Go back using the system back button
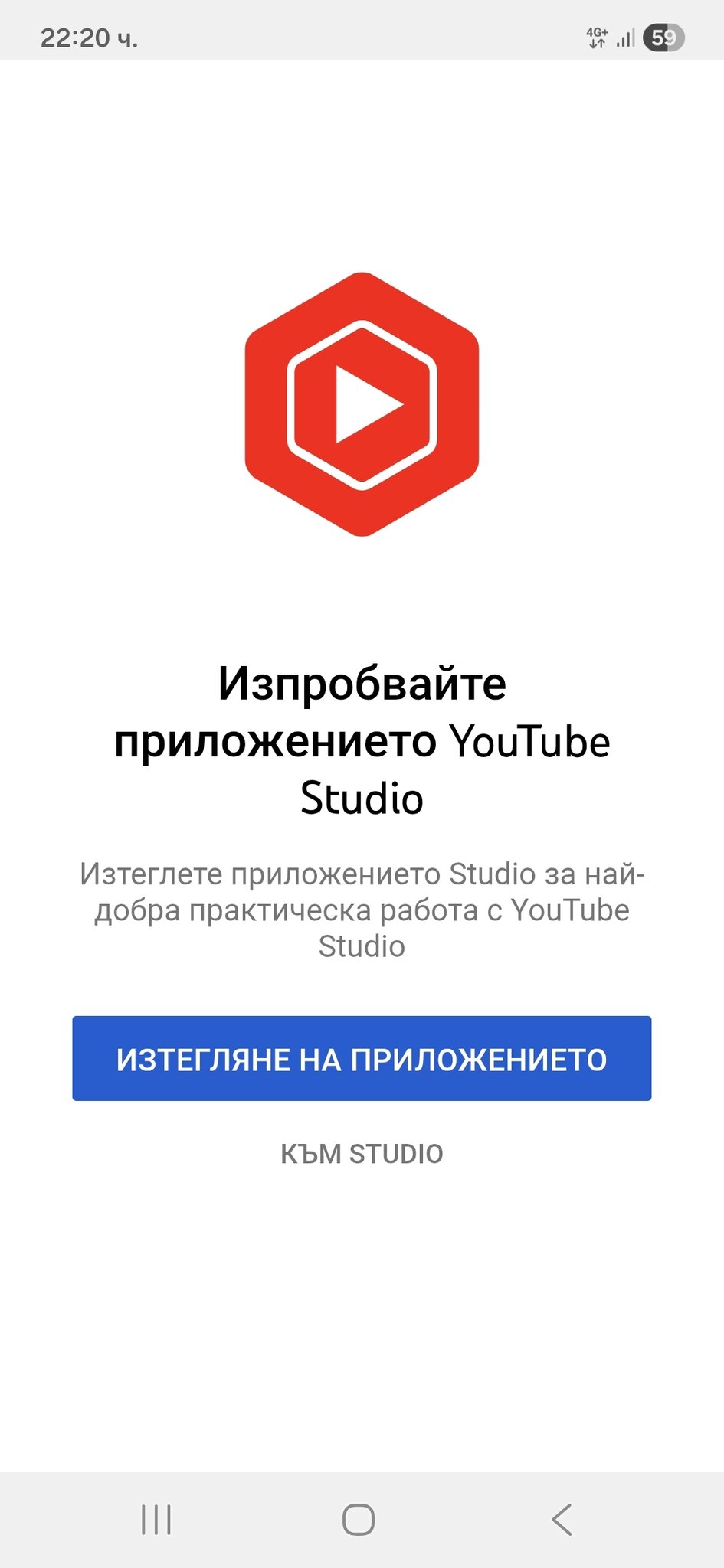The width and height of the screenshot is (724, 1568). coord(562,1520)
